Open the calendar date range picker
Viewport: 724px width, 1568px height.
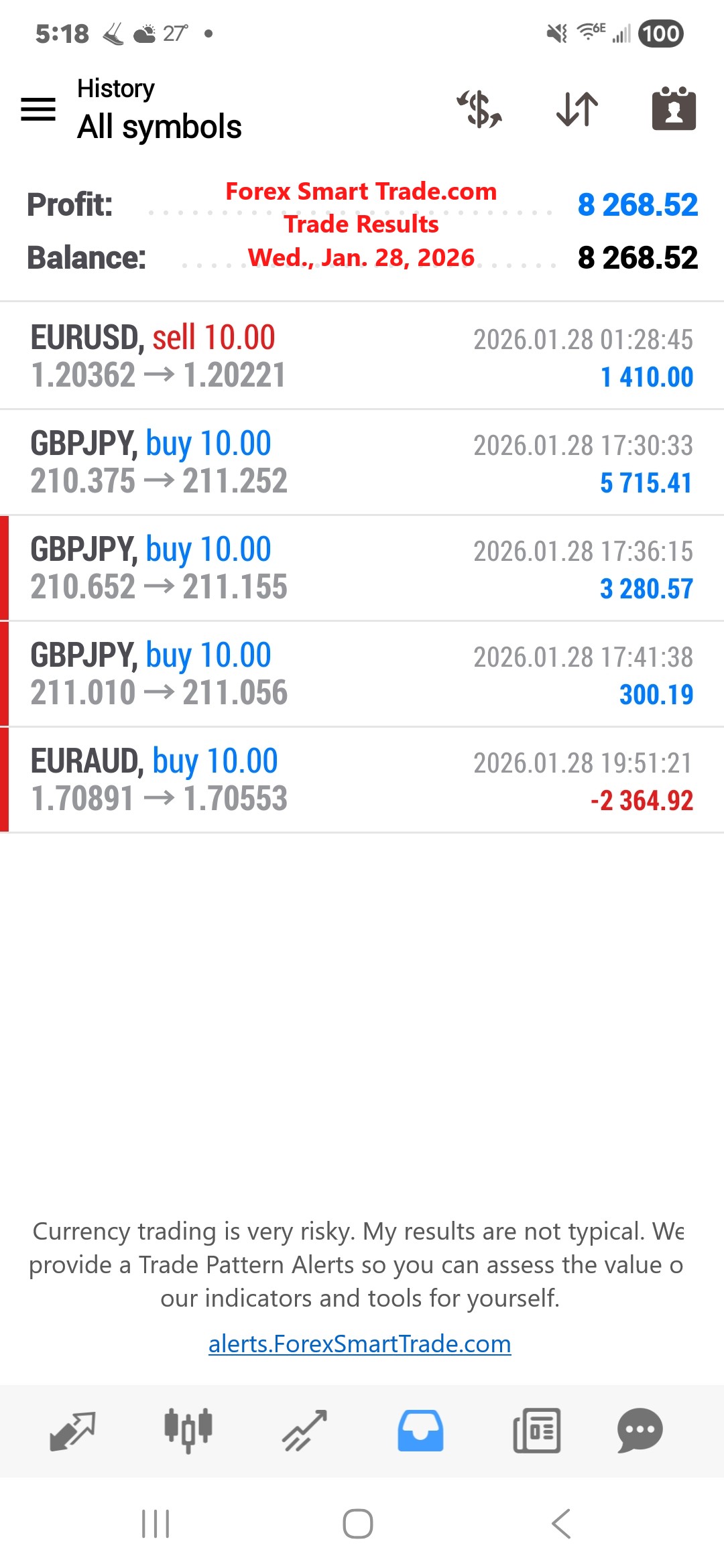674,109
